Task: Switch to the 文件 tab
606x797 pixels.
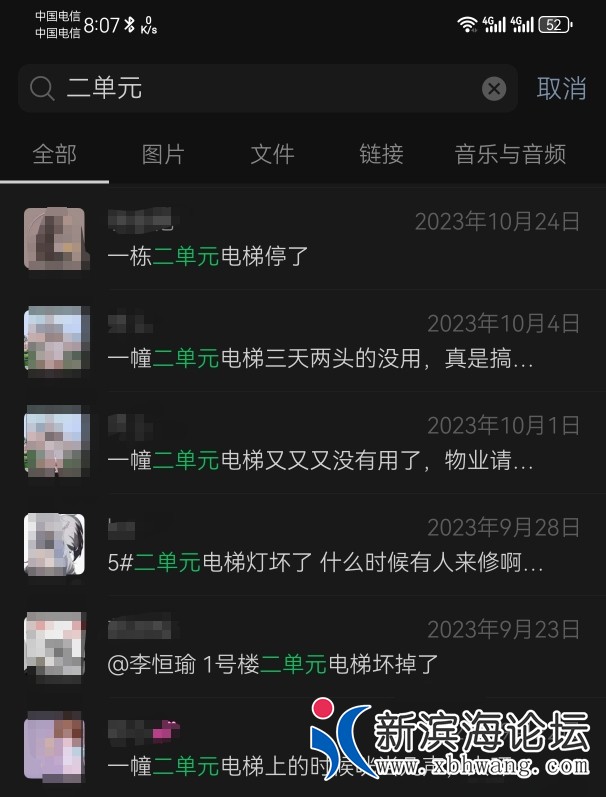Action: [x=272, y=154]
